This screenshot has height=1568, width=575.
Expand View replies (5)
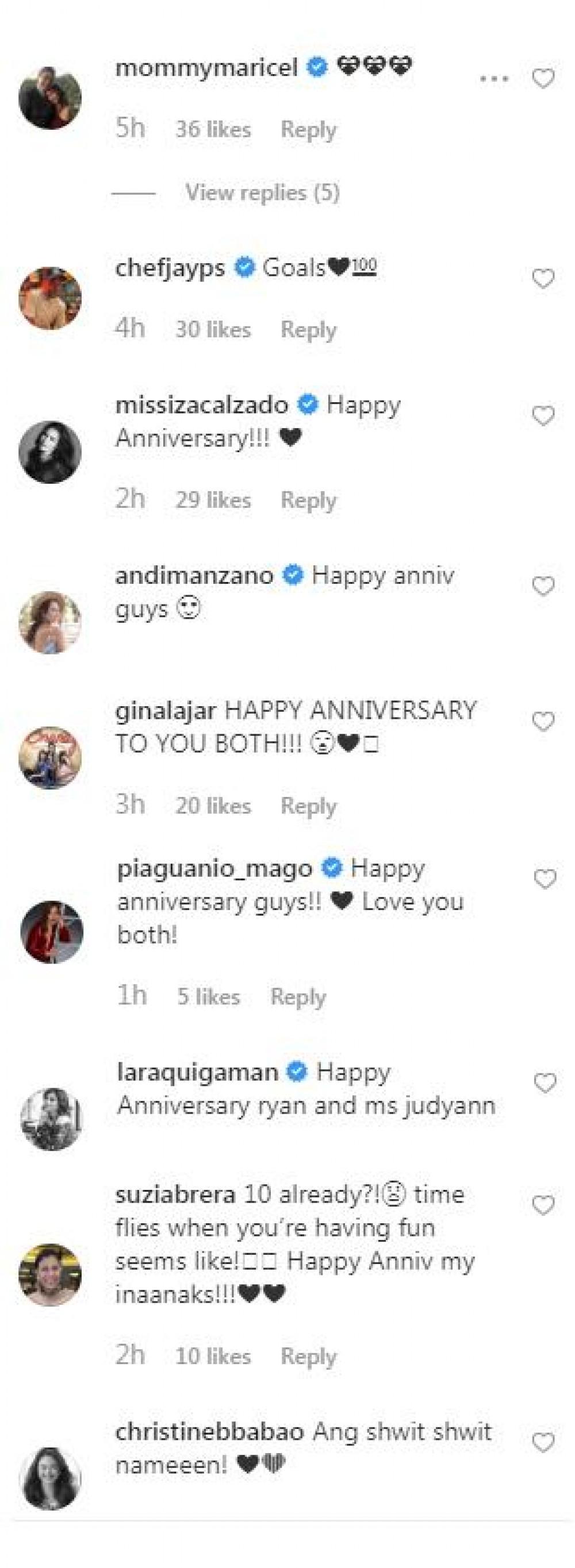click(x=262, y=193)
